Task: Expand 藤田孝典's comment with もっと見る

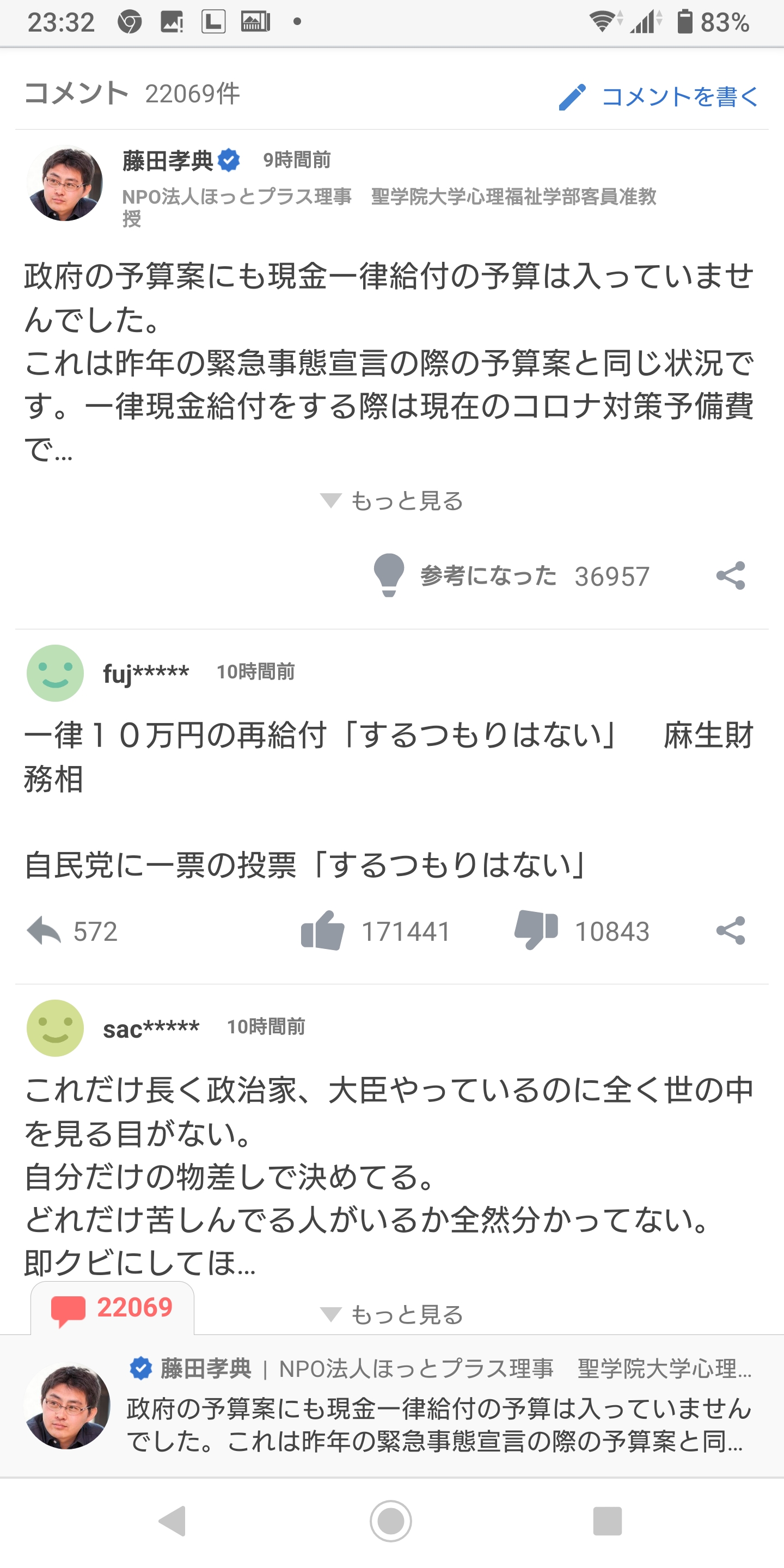Action: 392,501
